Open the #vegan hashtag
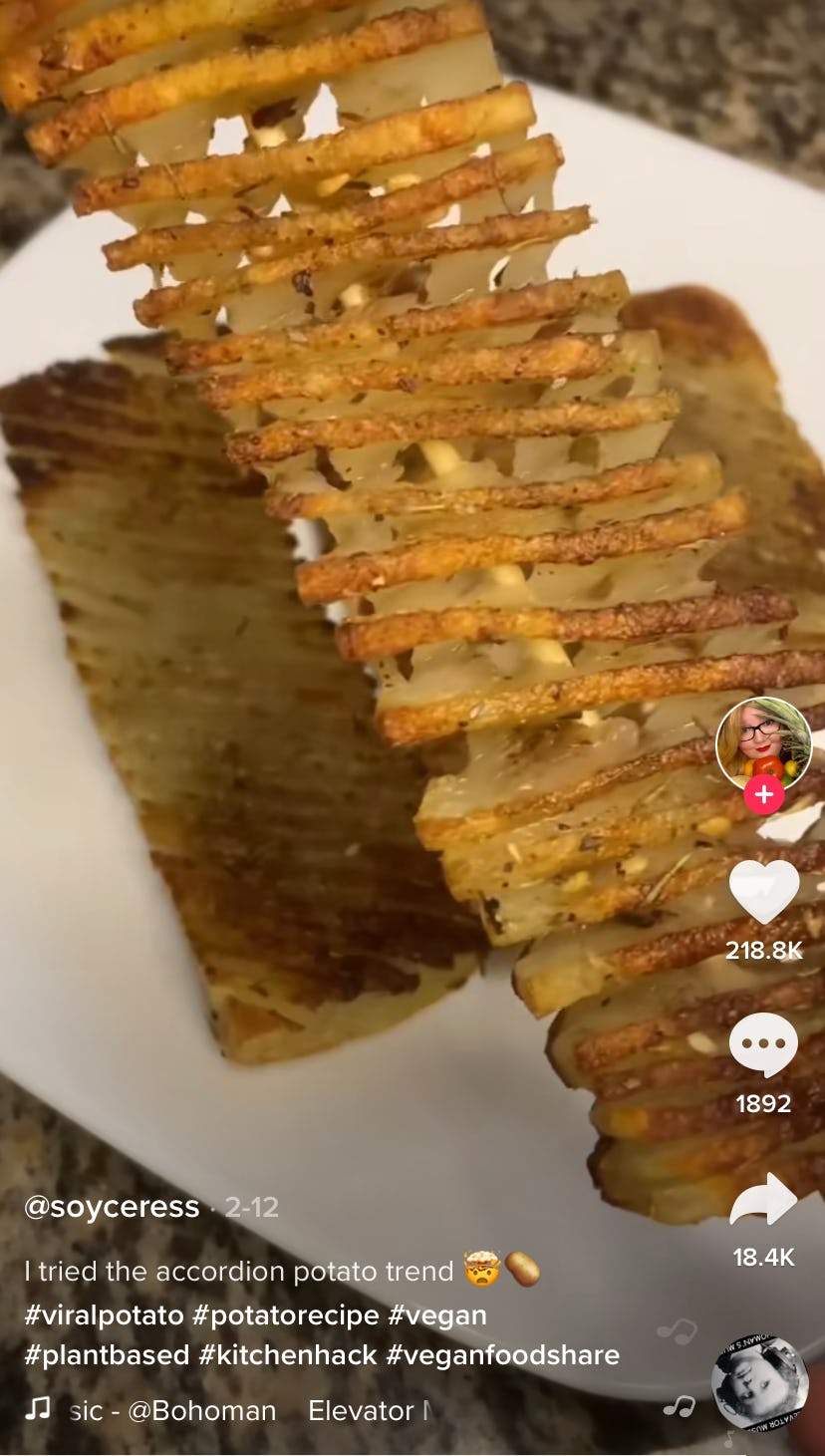 click(x=437, y=1315)
